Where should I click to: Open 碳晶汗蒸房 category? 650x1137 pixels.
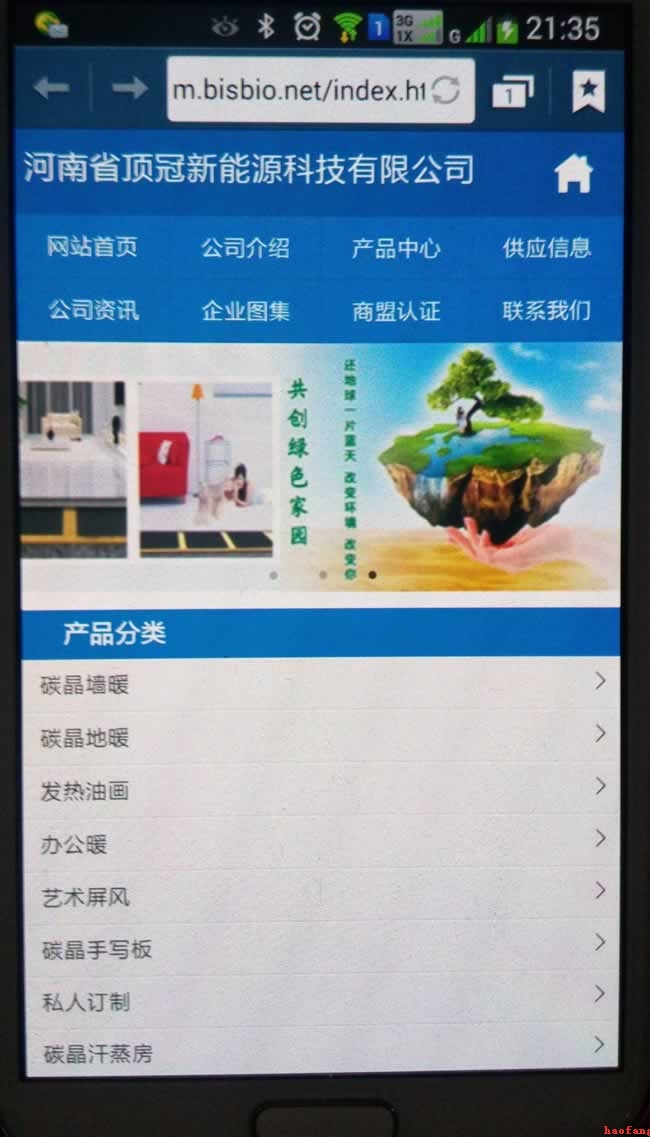[x=320, y=1053]
